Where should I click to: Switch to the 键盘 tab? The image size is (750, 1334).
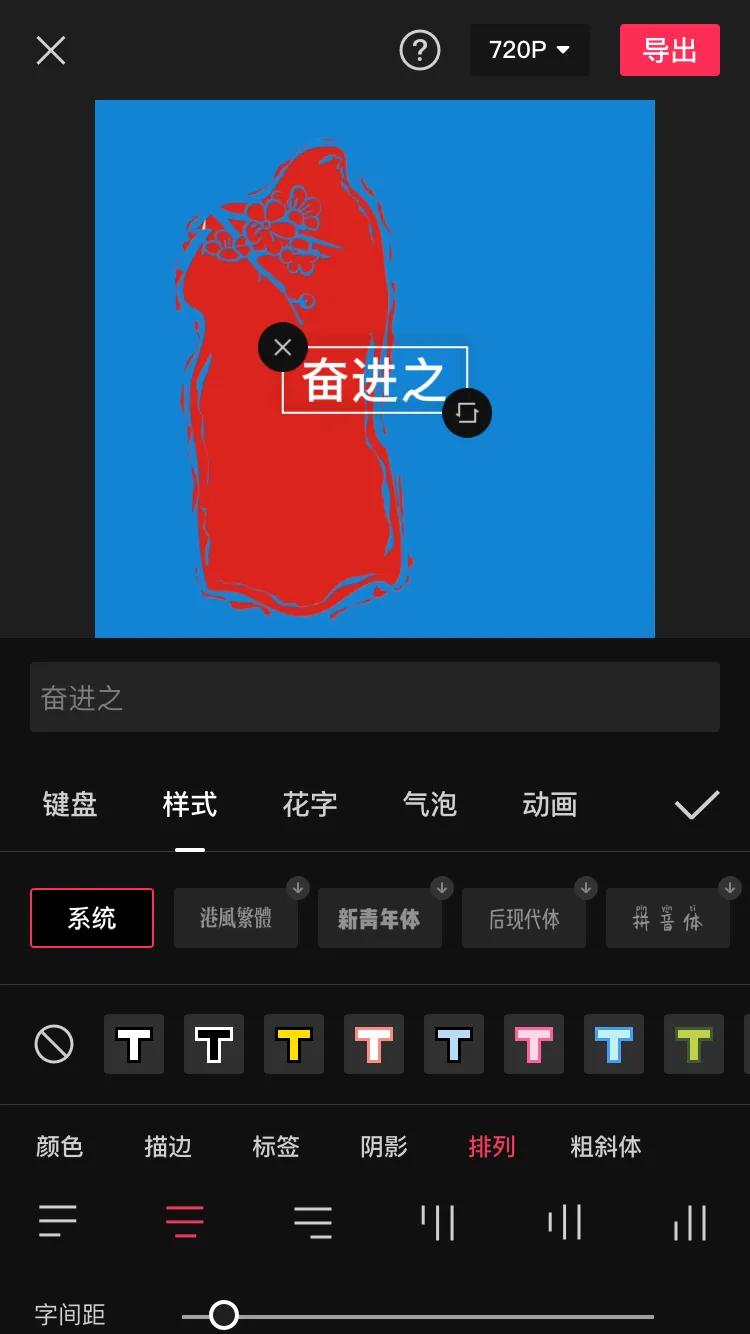coord(70,804)
